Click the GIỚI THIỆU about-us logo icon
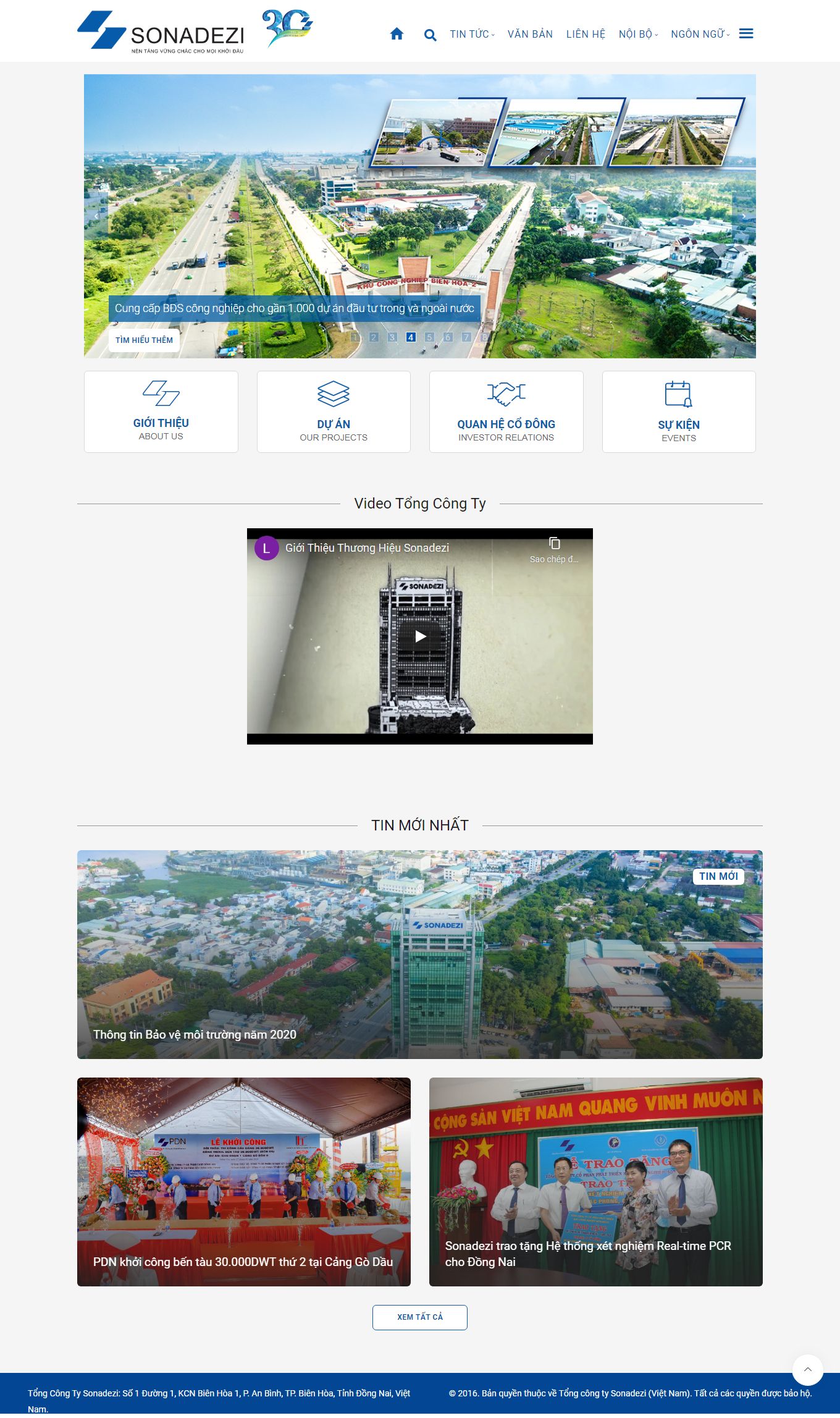The height and width of the screenshot is (1418, 840). tap(161, 393)
